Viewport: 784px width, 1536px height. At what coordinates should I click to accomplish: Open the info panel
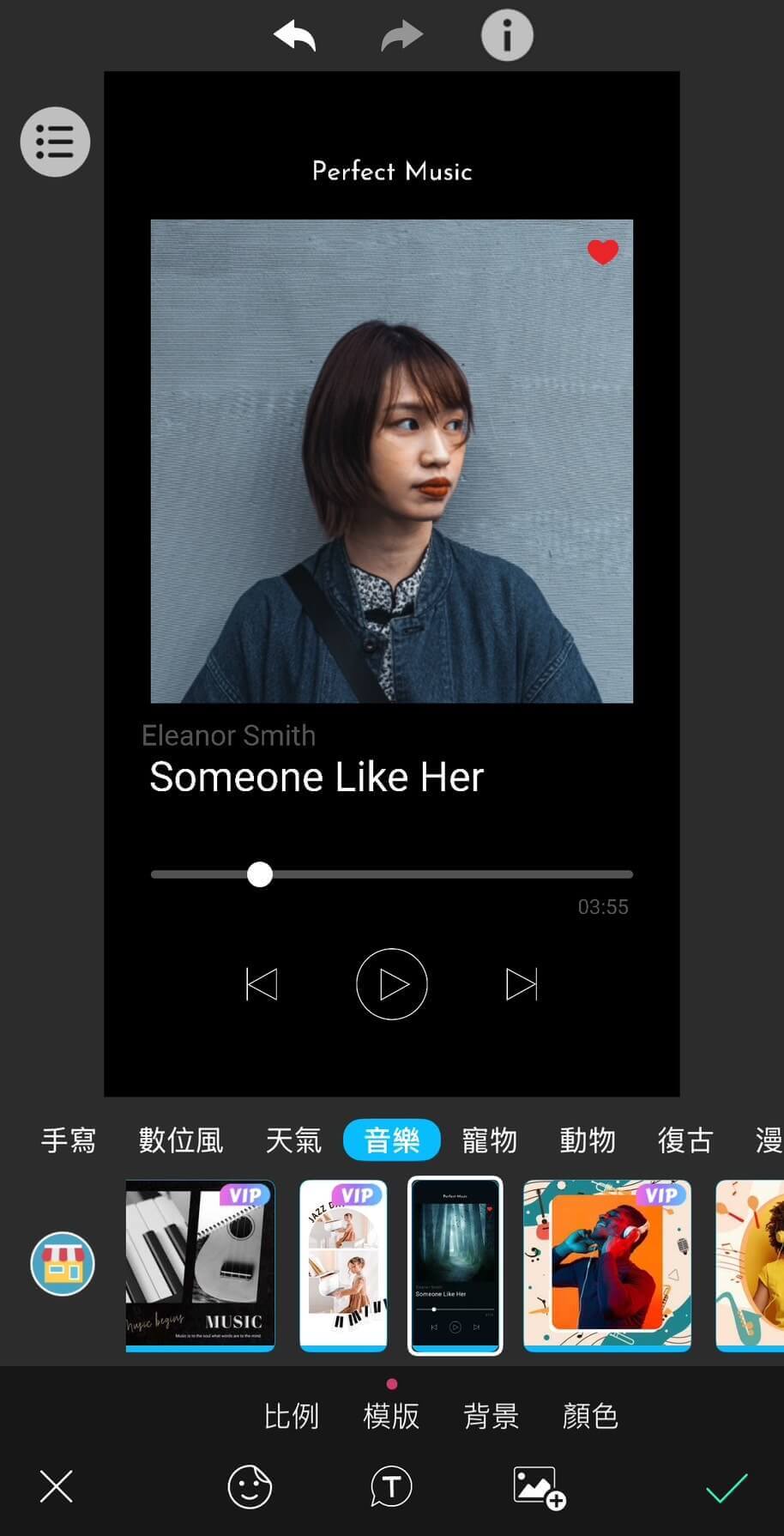[506, 35]
